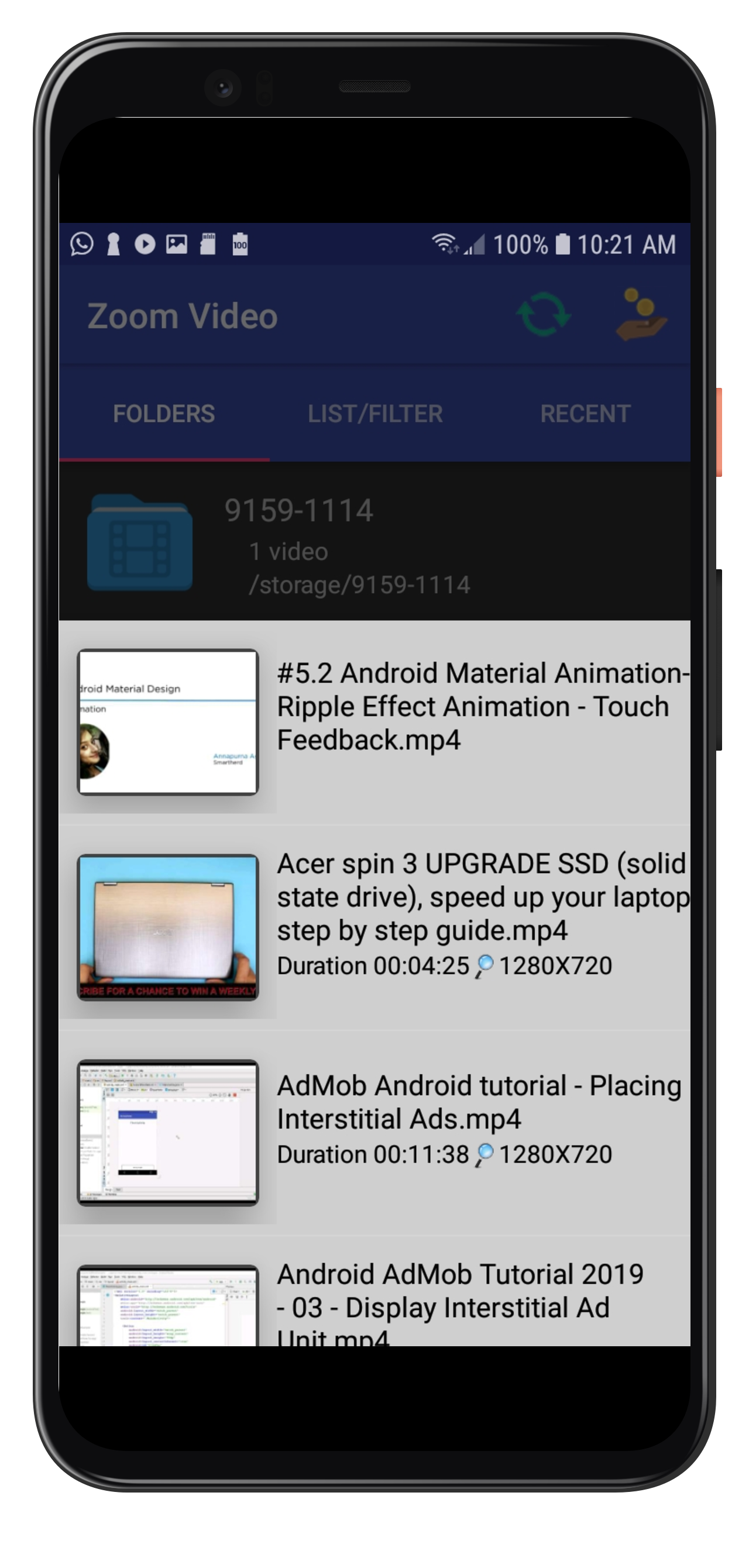The image size is (749, 1568).
Task: Open the donate coins icon
Action: click(x=641, y=314)
